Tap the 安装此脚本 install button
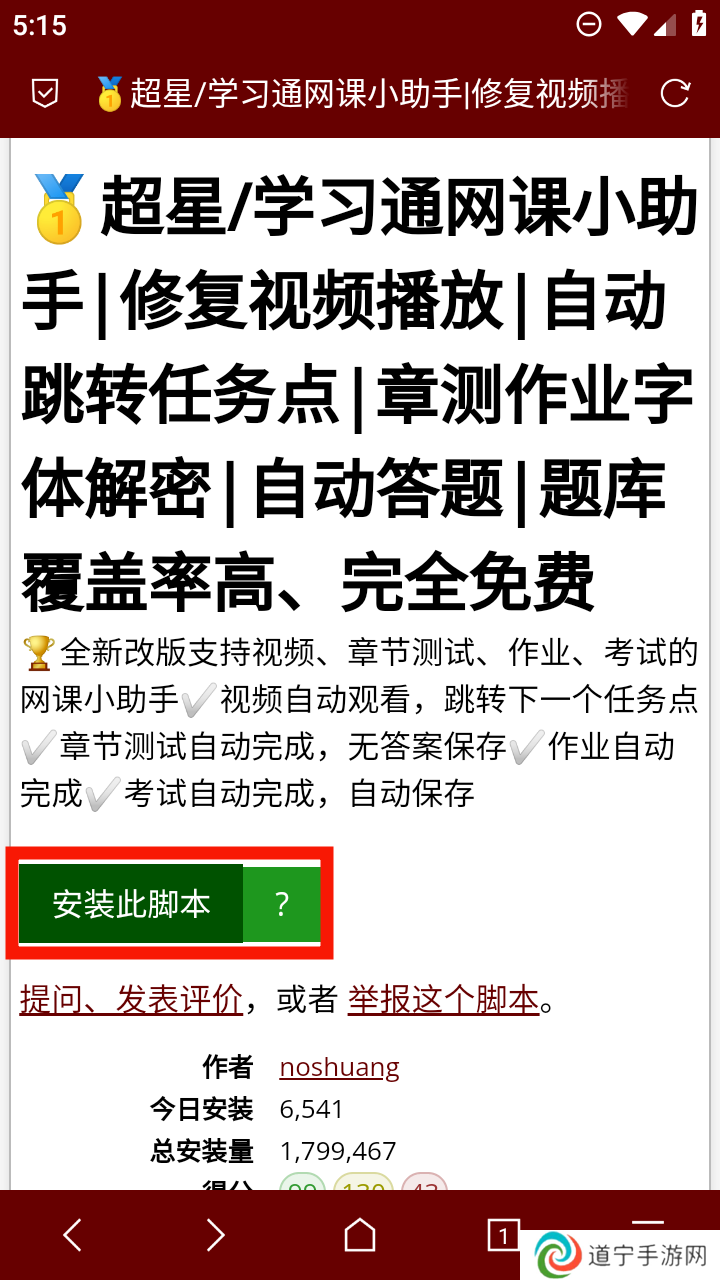The image size is (720, 1280). pyautogui.click(x=131, y=904)
